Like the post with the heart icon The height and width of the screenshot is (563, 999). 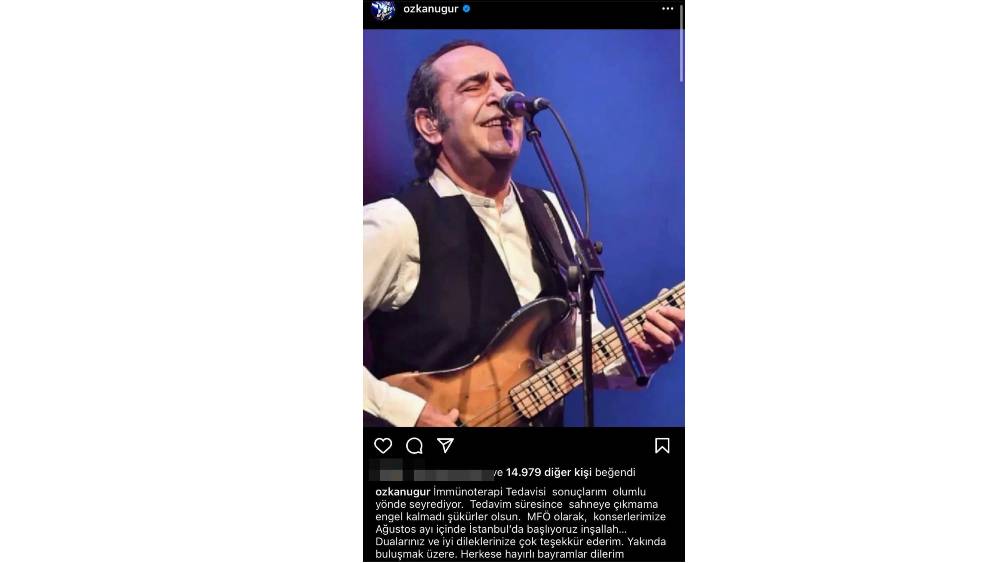point(383,446)
